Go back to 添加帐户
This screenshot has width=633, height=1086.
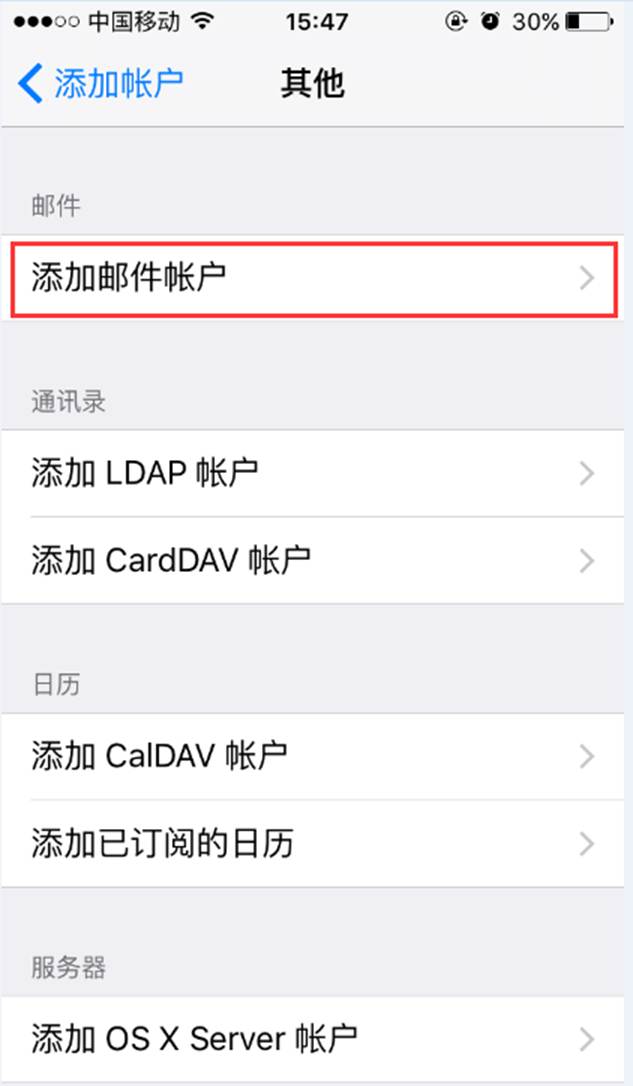pos(101,84)
